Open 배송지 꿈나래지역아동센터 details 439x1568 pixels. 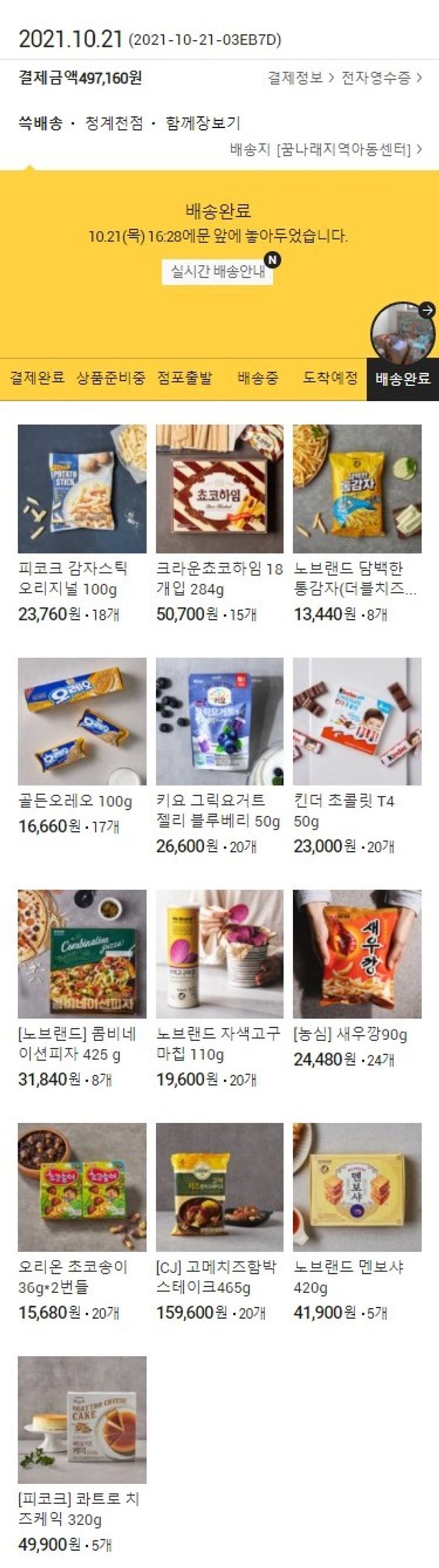coord(326,149)
